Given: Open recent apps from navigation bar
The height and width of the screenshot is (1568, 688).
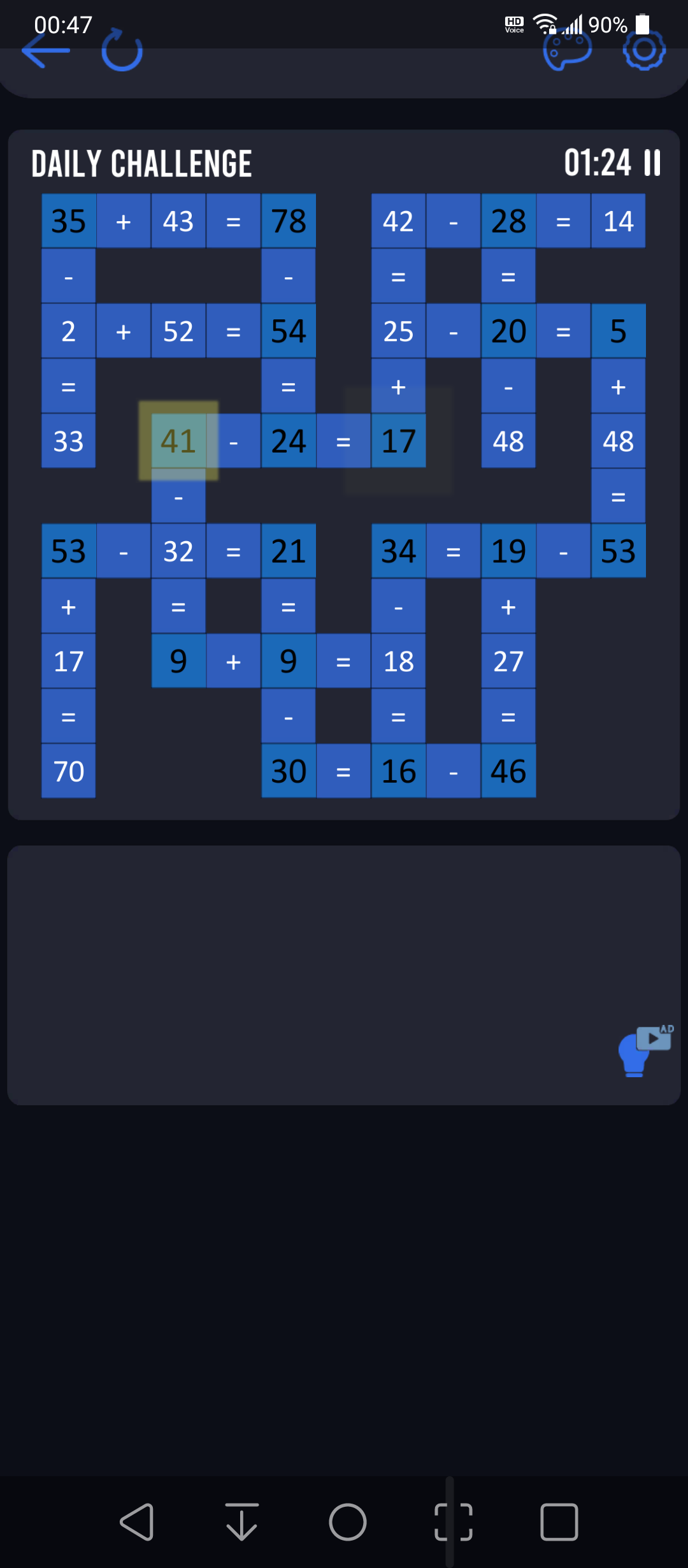Looking at the screenshot, I should tap(559, 1522).
